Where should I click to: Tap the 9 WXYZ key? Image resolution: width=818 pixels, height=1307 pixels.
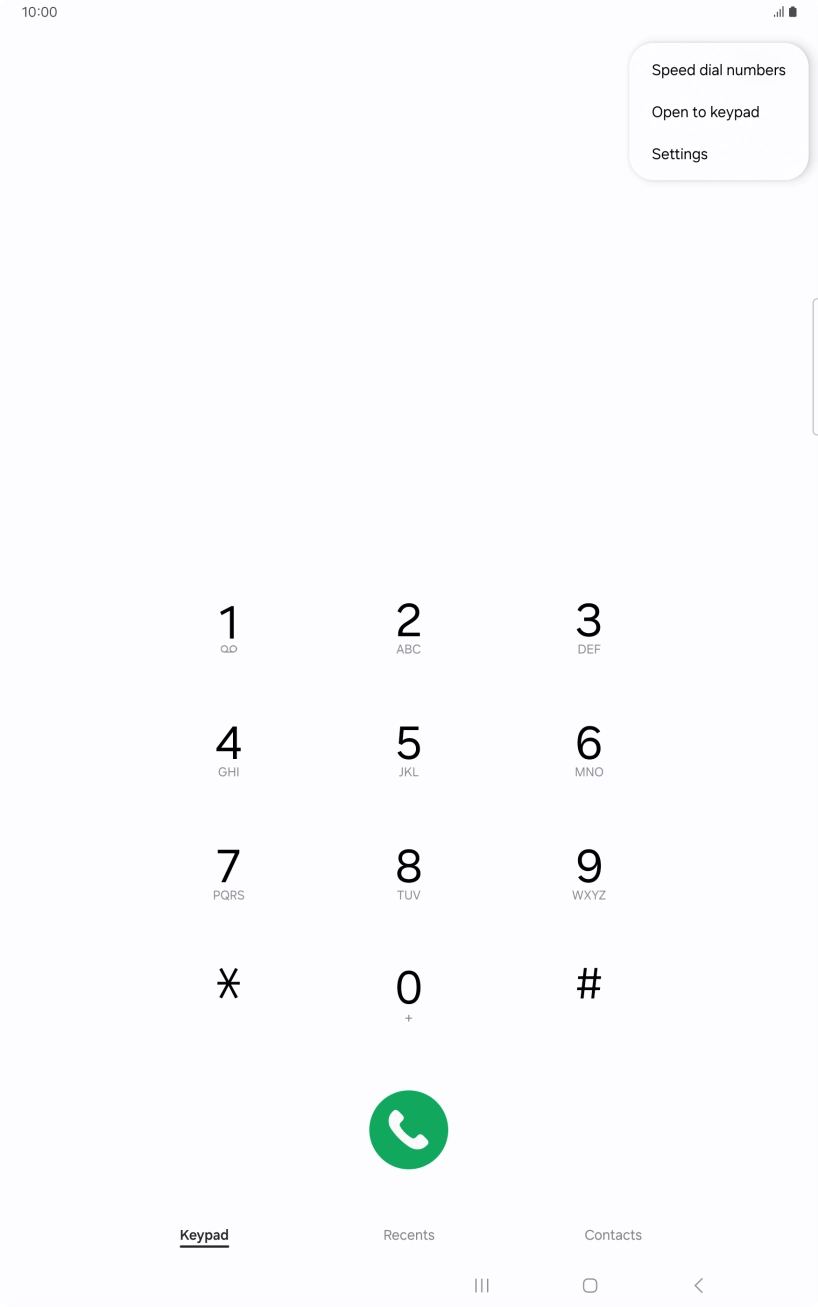tap(588, 873)
